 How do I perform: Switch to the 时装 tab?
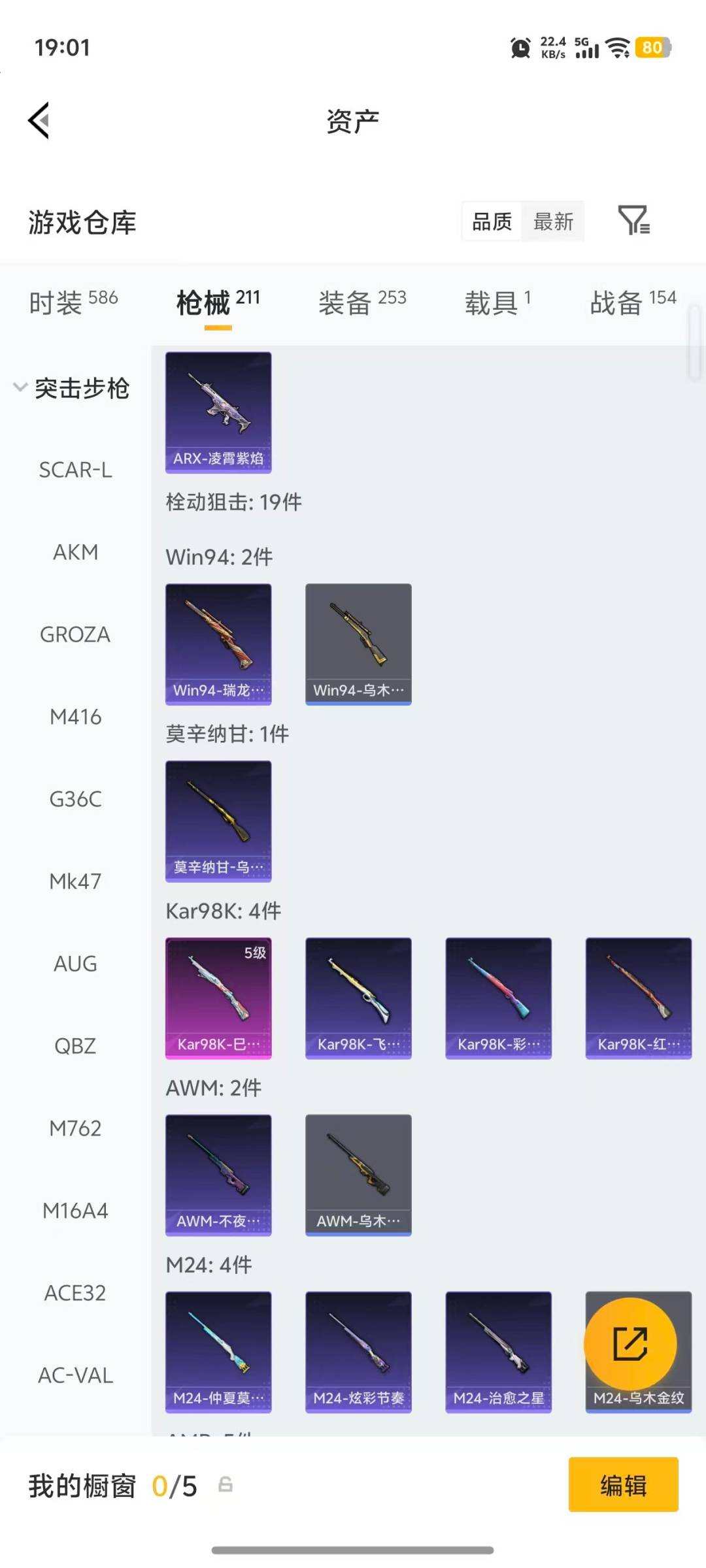pyautogui.click(x=73, y=302)
